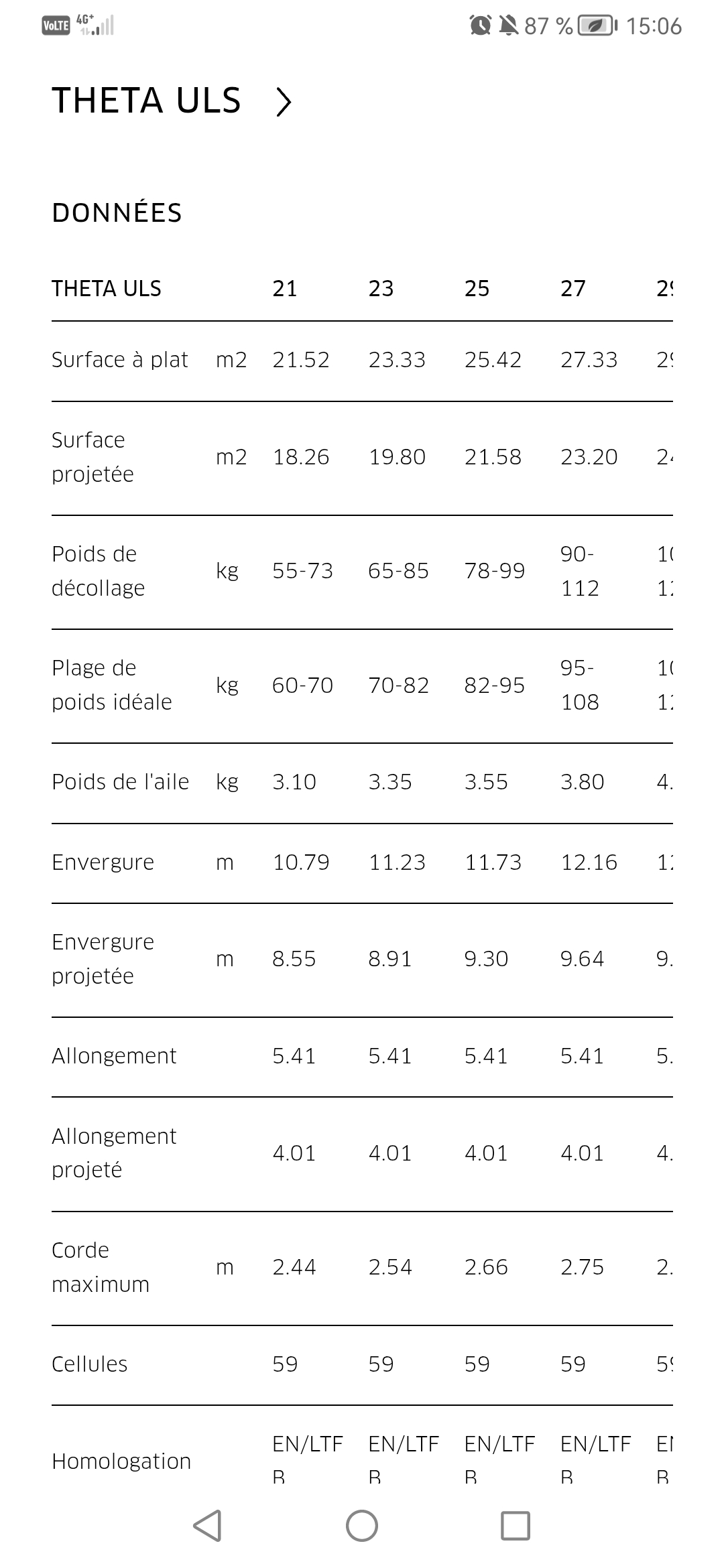Open the recent apps view
Screen dimensions: 724x1568
[x=516, y=1526]
